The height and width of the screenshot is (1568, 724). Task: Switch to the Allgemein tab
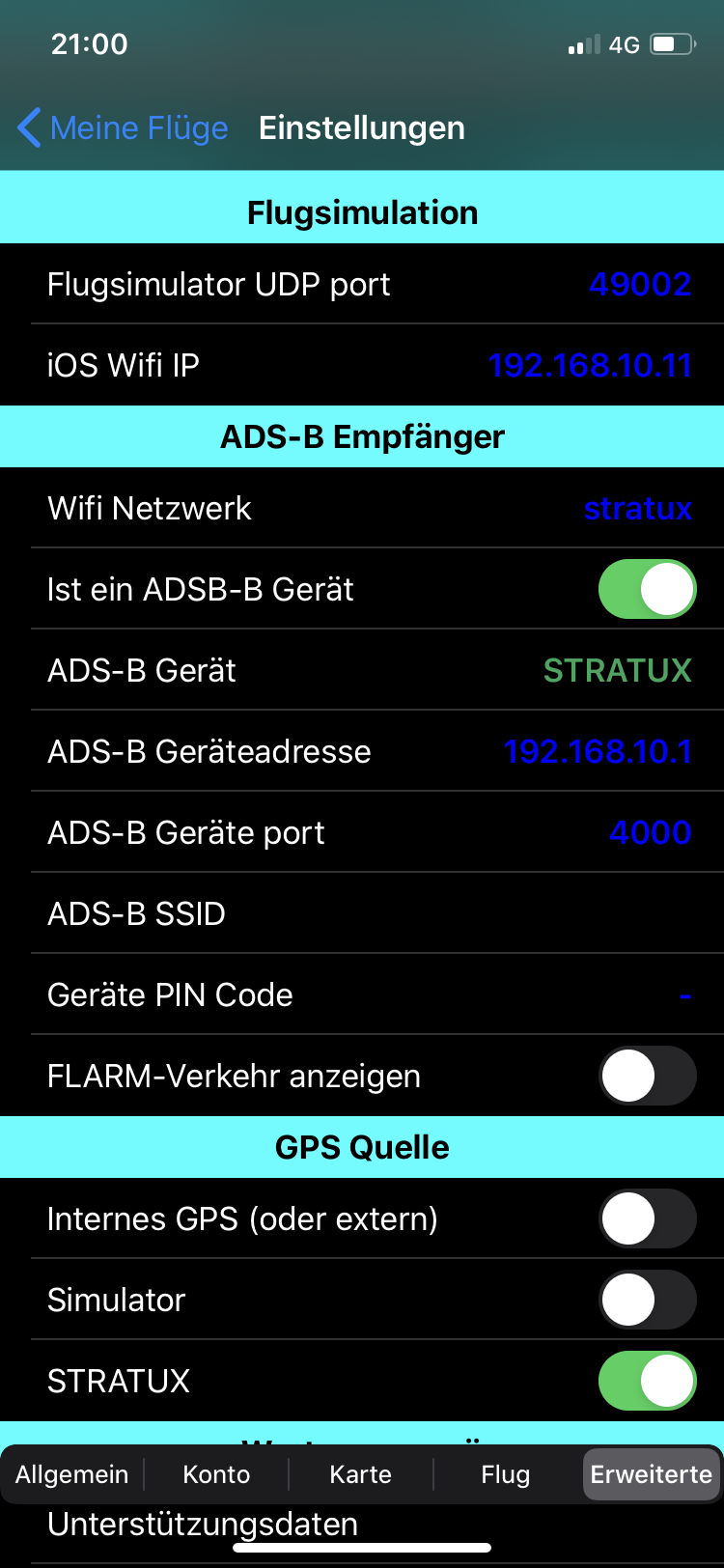pos(72,1474)
